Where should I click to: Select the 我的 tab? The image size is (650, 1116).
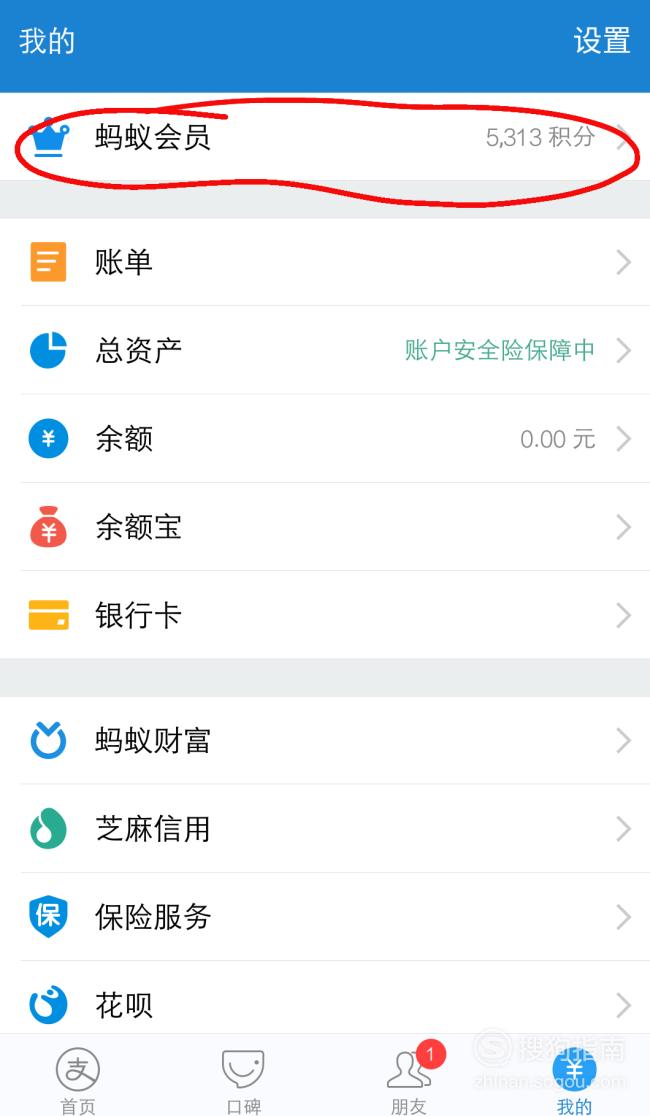tap(574, 1078)
